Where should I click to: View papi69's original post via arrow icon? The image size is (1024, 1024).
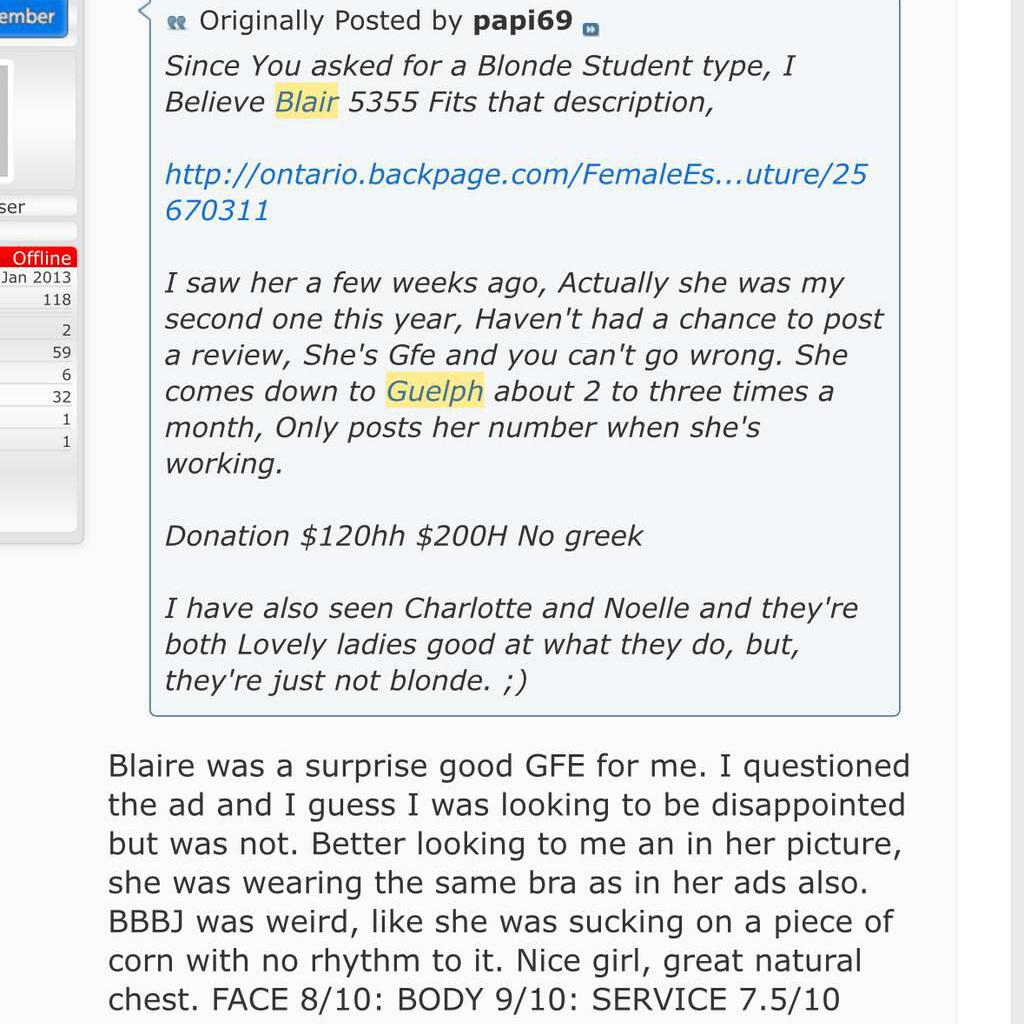pyautogui.click(x=590, y=27)
